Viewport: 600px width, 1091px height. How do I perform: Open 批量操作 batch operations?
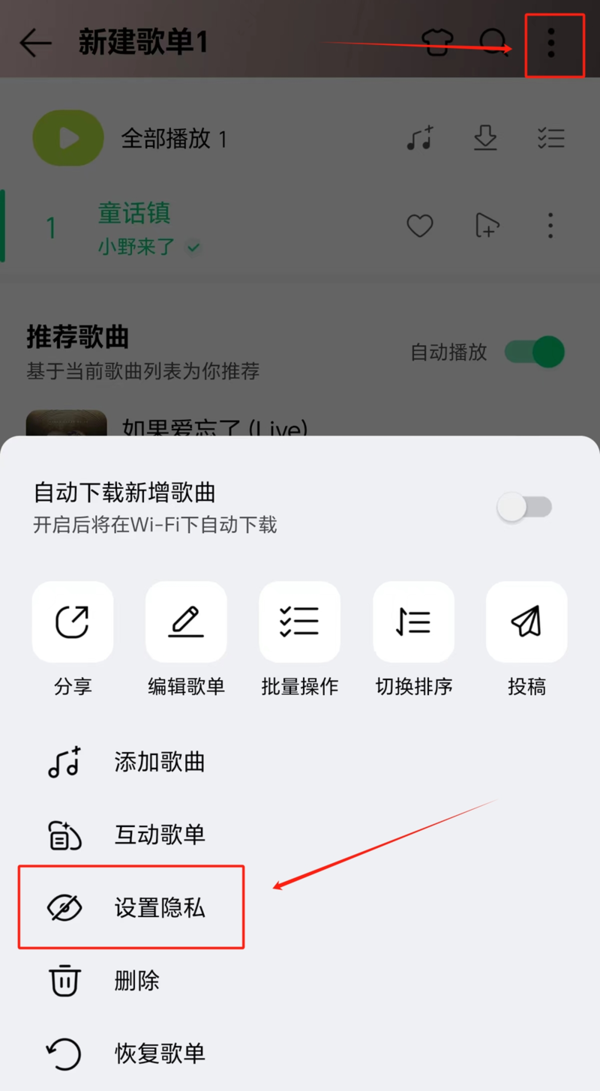(299, 622)
